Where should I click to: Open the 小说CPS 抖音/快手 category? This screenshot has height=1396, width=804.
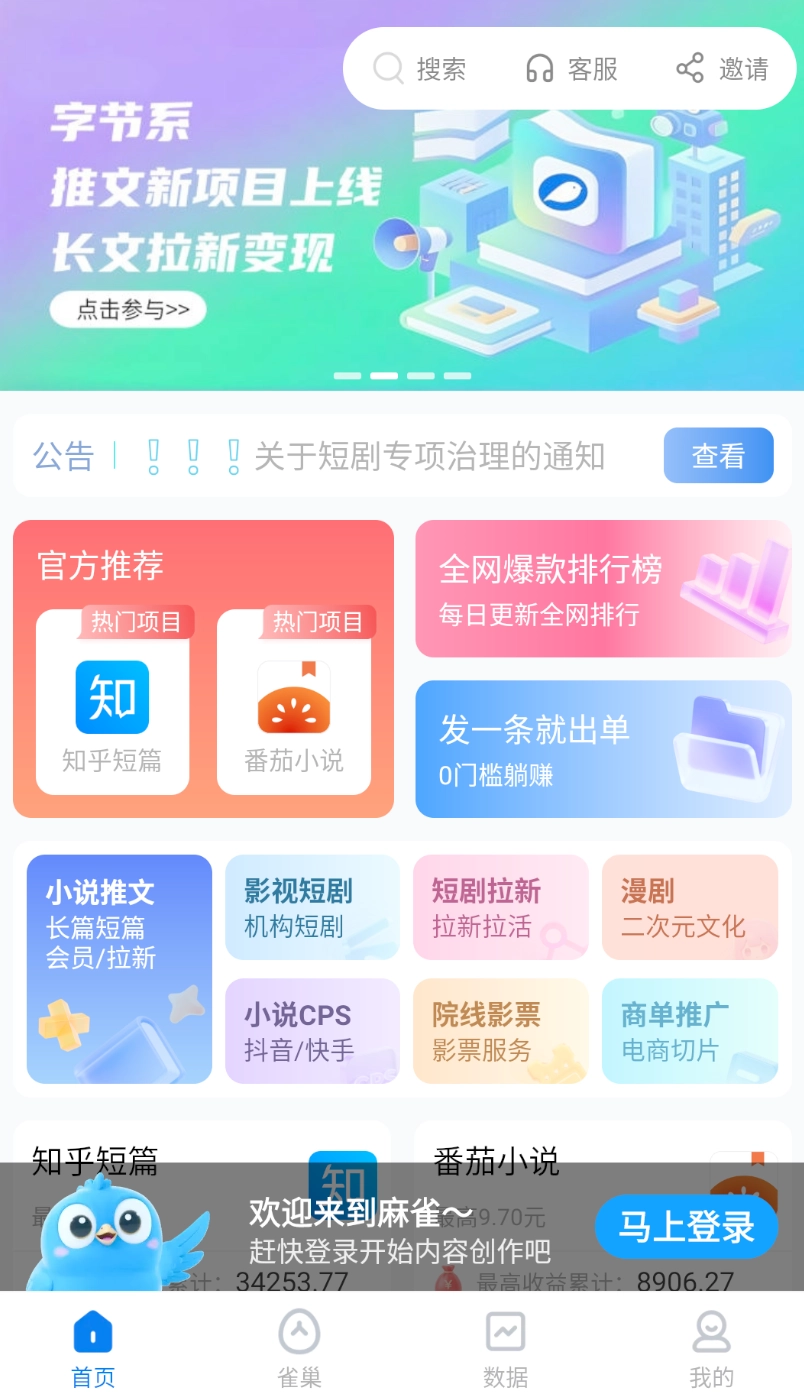(x=312, y=1031)
